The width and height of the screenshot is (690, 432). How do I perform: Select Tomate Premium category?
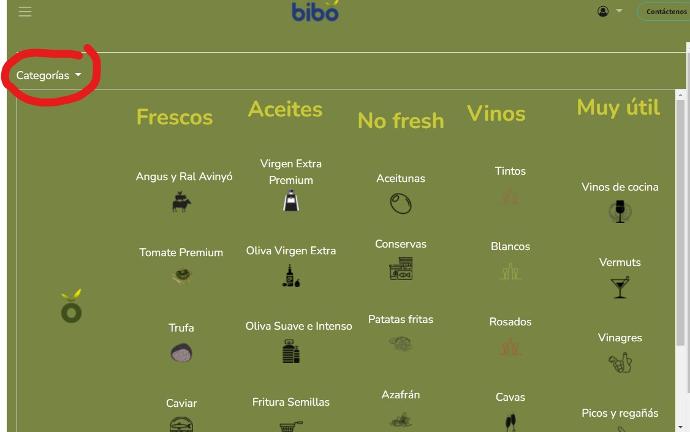point(181,265)
